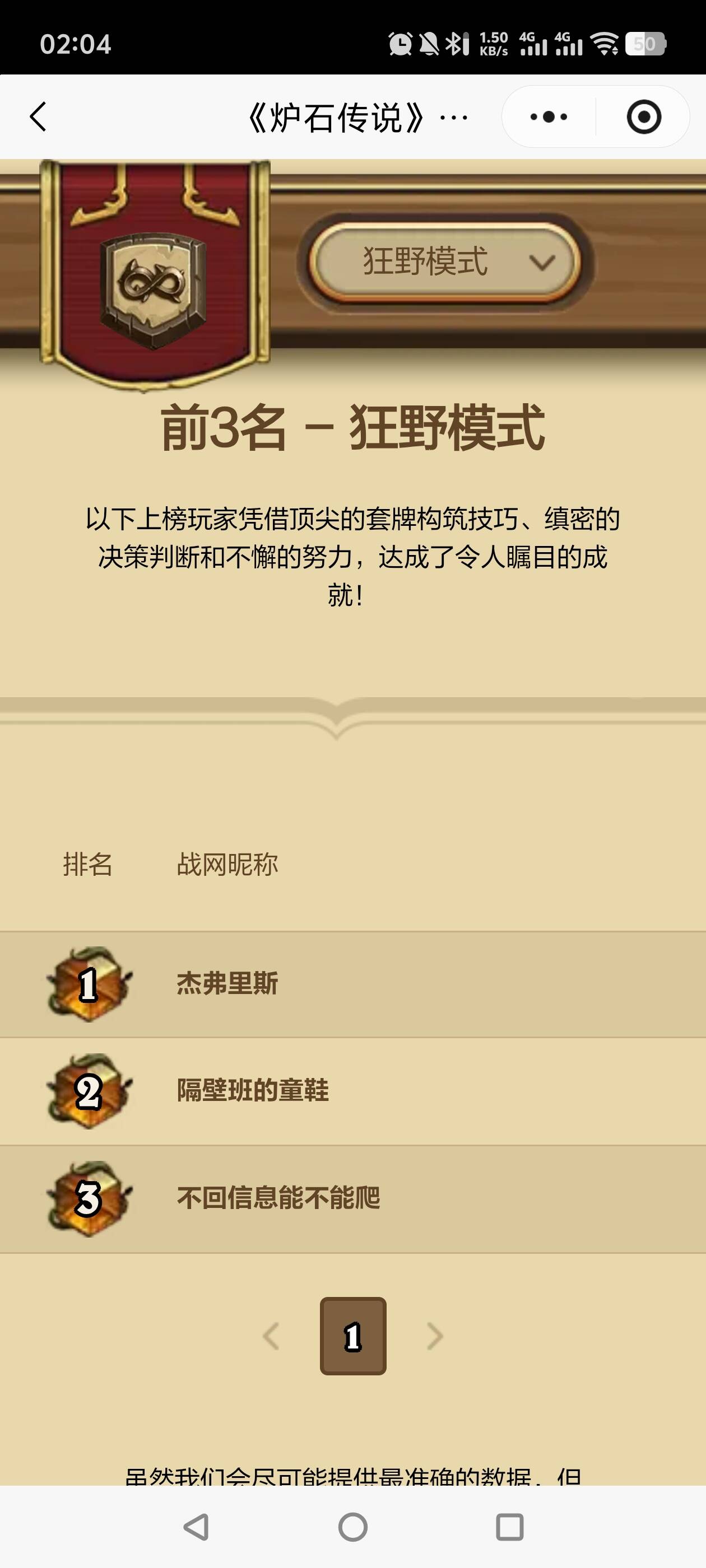Open the system recent apps view
Screen dimensions: 706x1568
click(x=509, y=1527)
